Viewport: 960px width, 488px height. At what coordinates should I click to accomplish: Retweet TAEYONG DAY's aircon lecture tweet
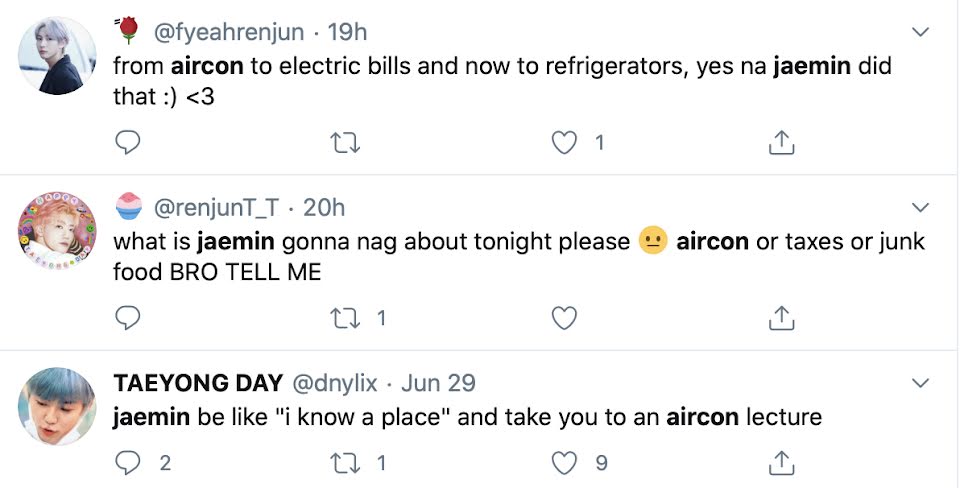tap(345, 463)
